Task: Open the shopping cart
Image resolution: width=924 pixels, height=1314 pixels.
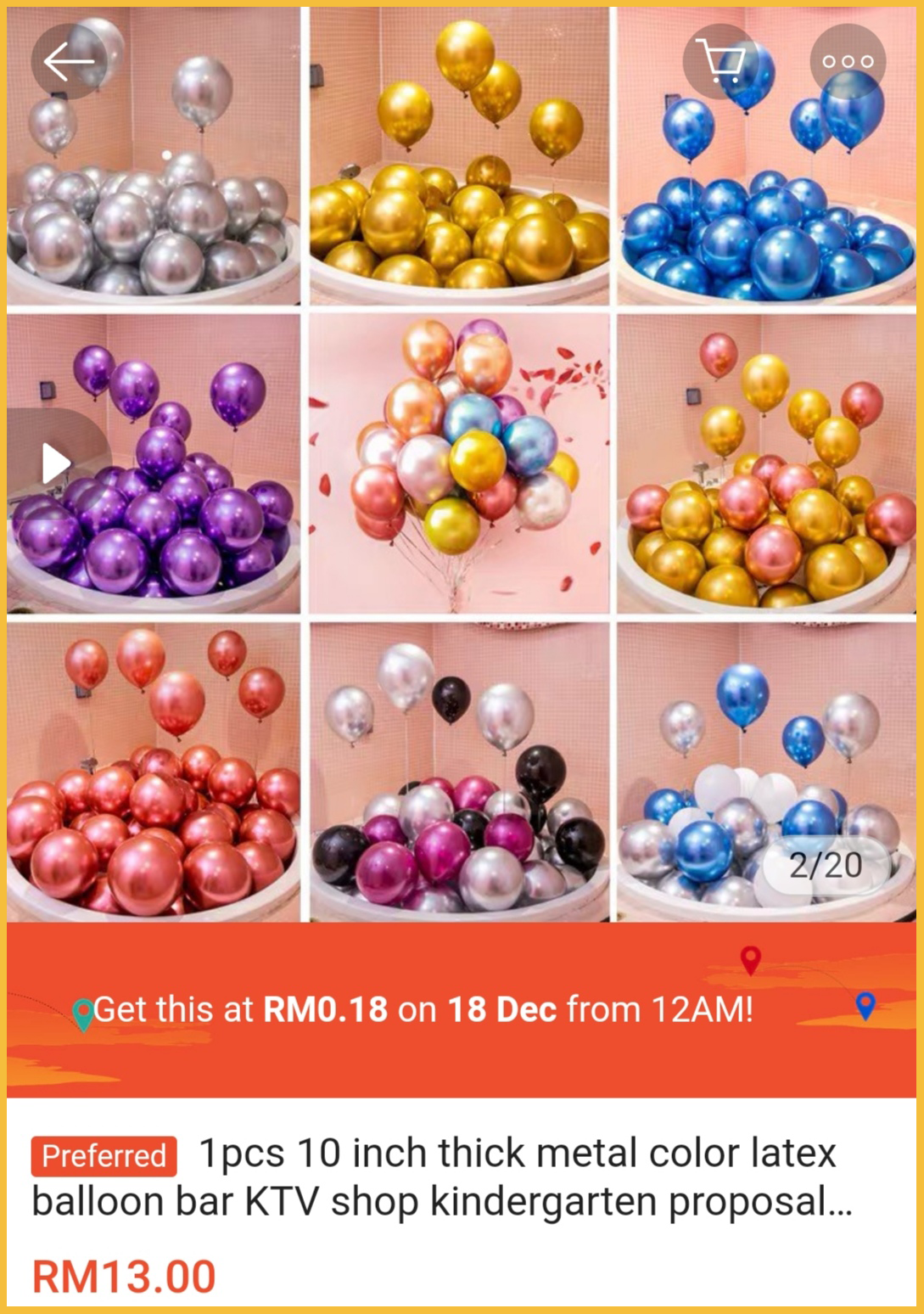Action: click(720, 62)
